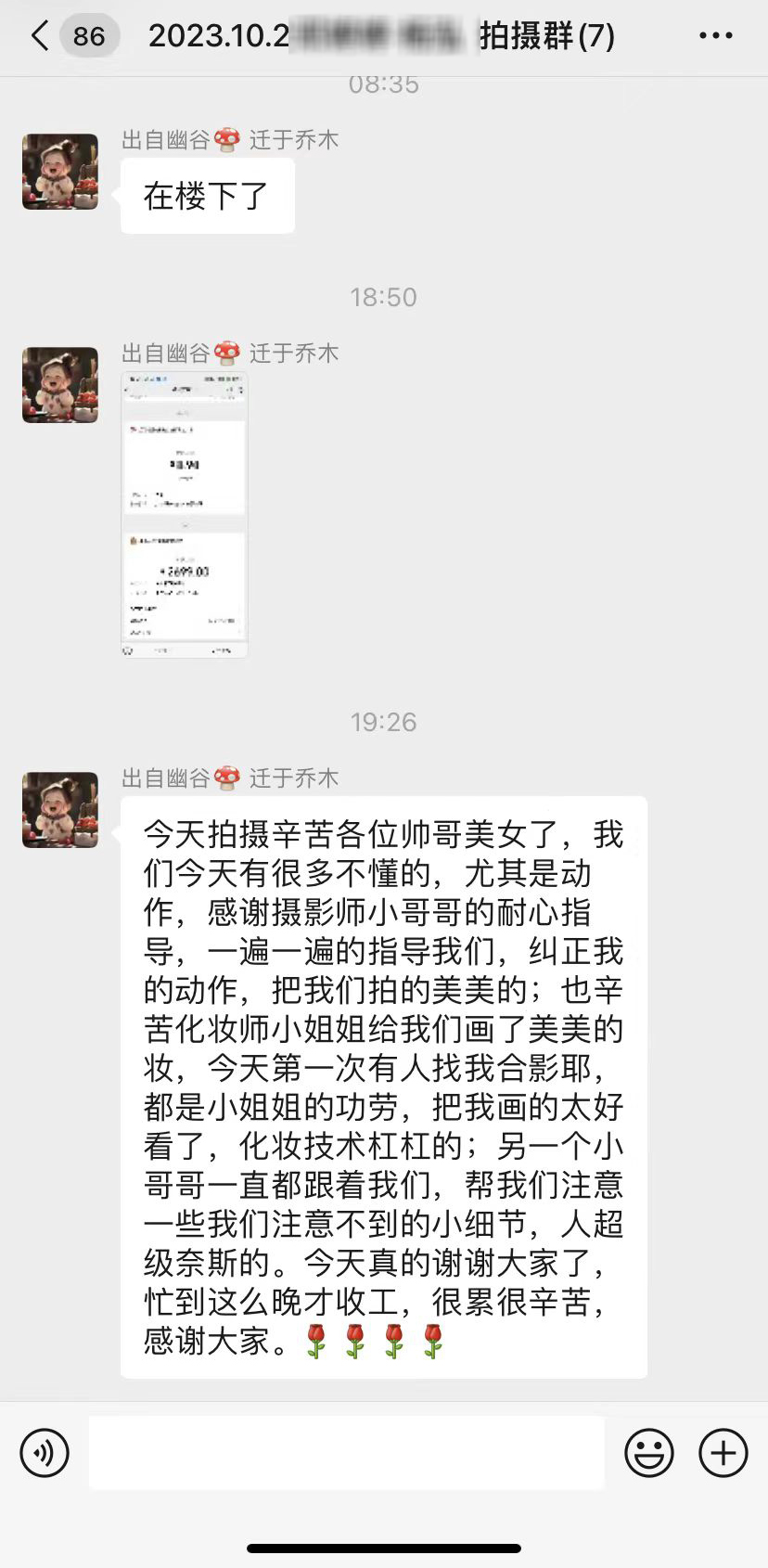This screenshot has height=1568, width=768.
Task: Tap the message text input field
Action: 346,1452
